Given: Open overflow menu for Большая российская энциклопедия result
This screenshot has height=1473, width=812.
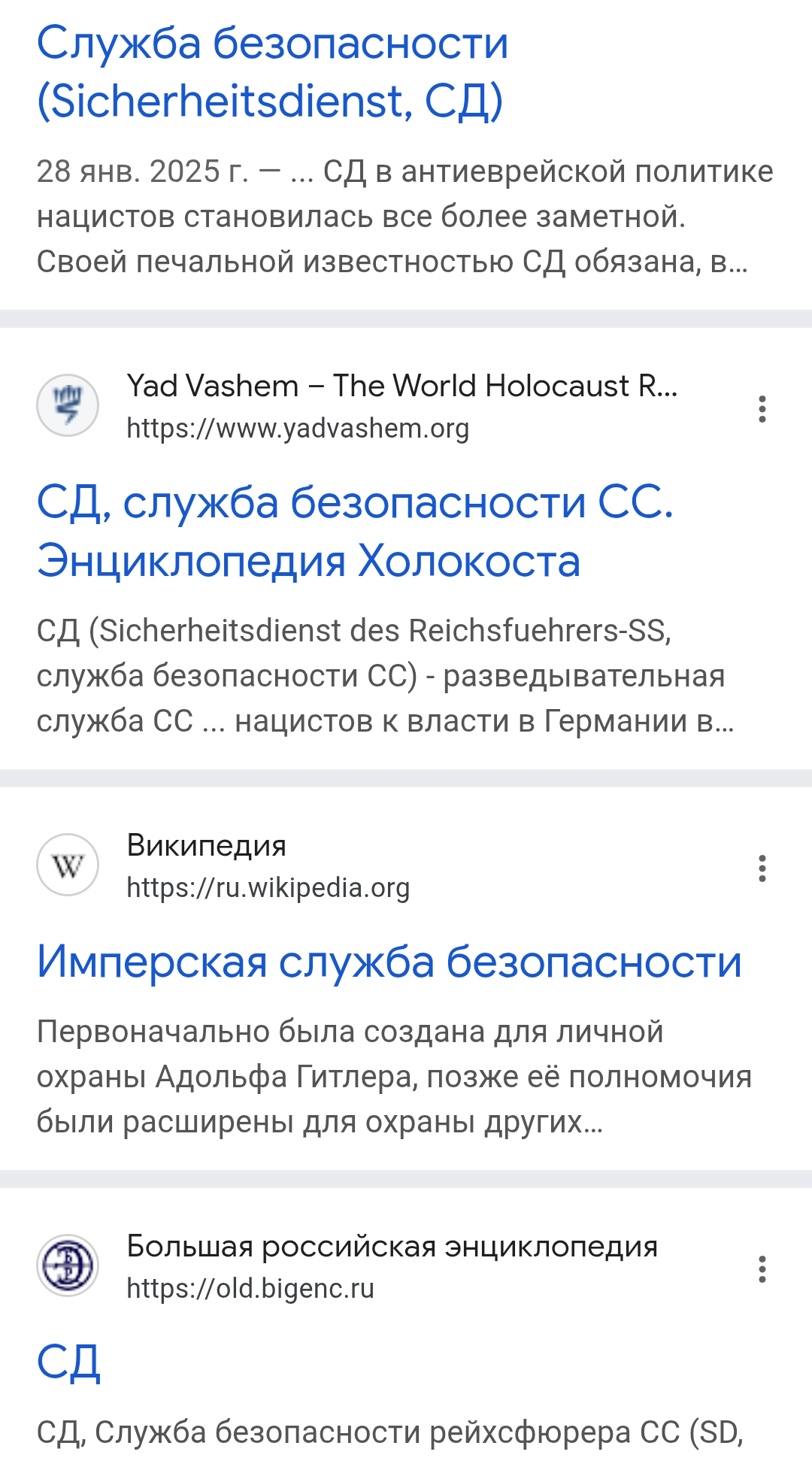Looking at the screenshot, I should [762, 1268].
